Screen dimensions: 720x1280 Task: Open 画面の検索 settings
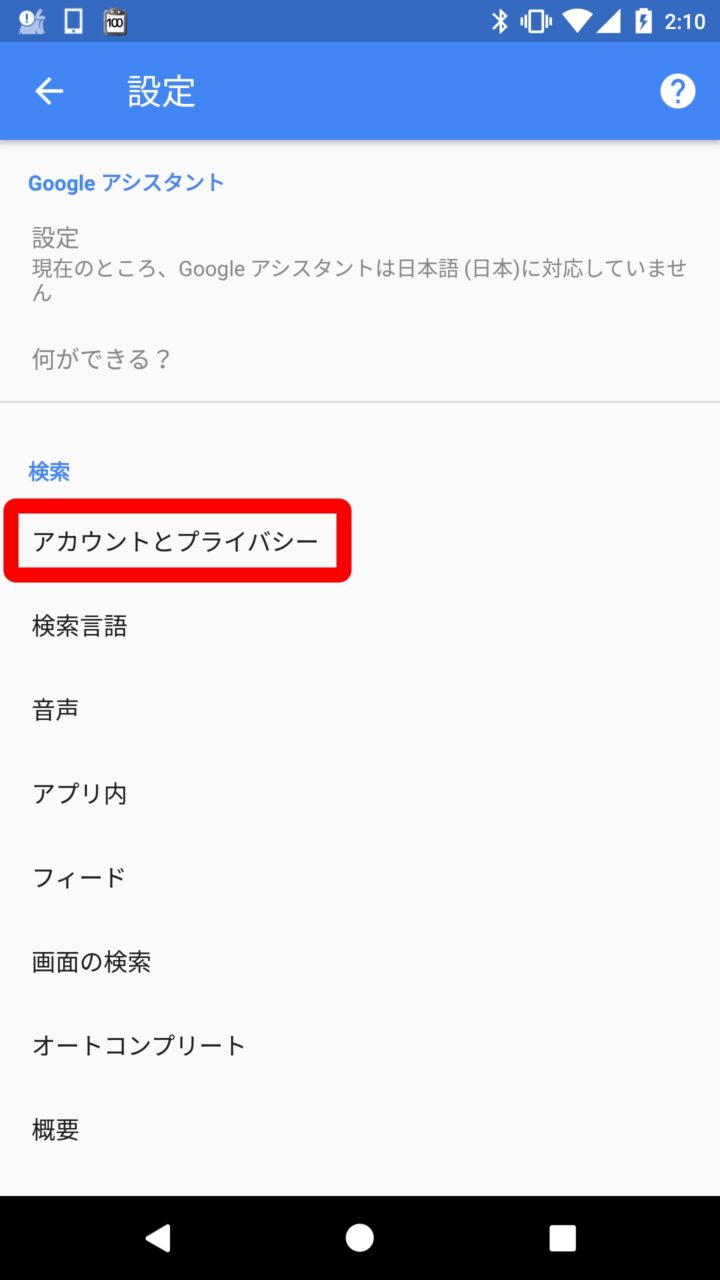92,962
